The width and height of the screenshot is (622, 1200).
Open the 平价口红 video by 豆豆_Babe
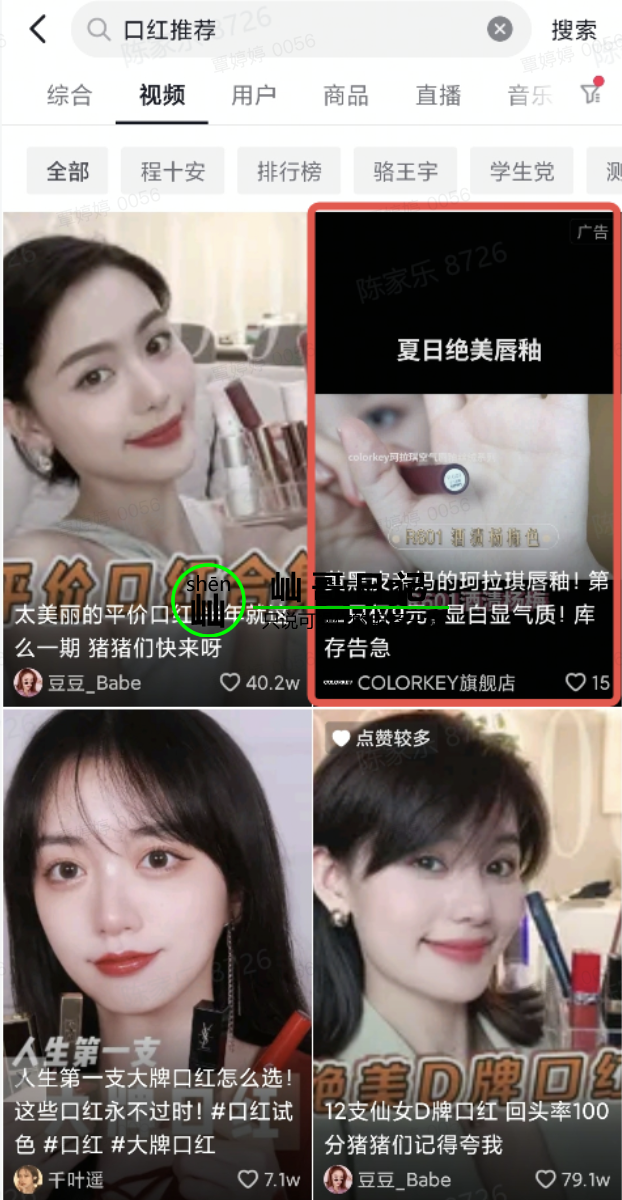coord(156,420)
